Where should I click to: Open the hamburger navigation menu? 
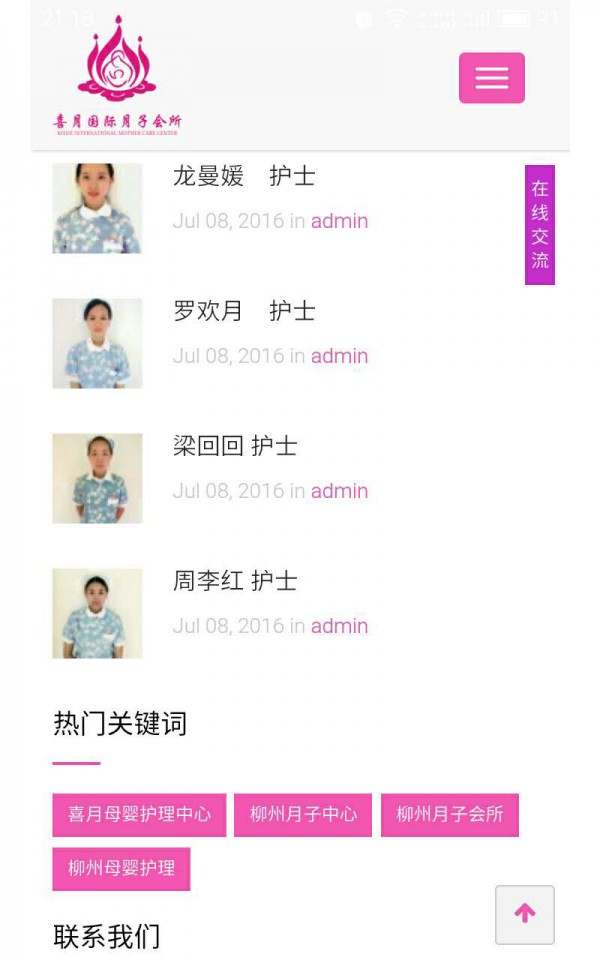click(x=491, y=78)
